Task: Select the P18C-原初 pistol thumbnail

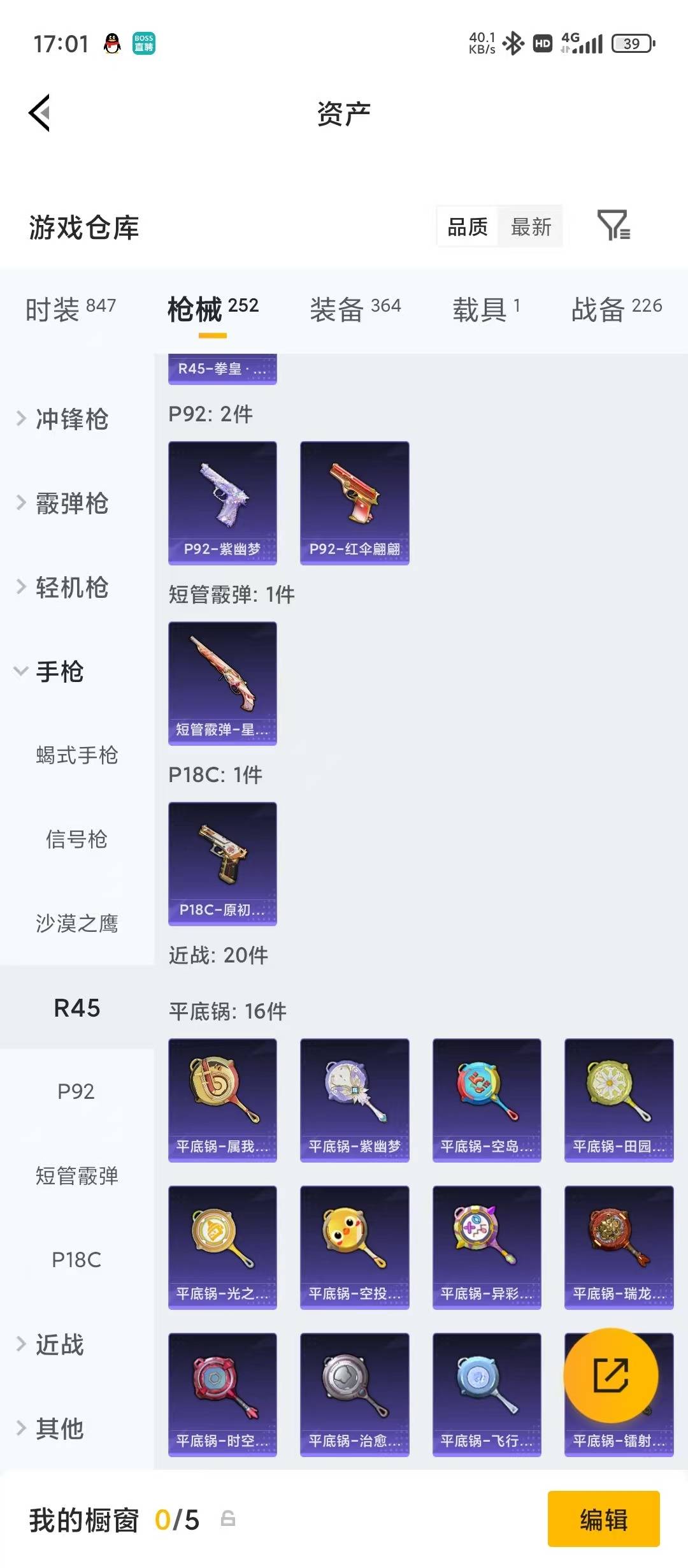Action: point(222,862)
